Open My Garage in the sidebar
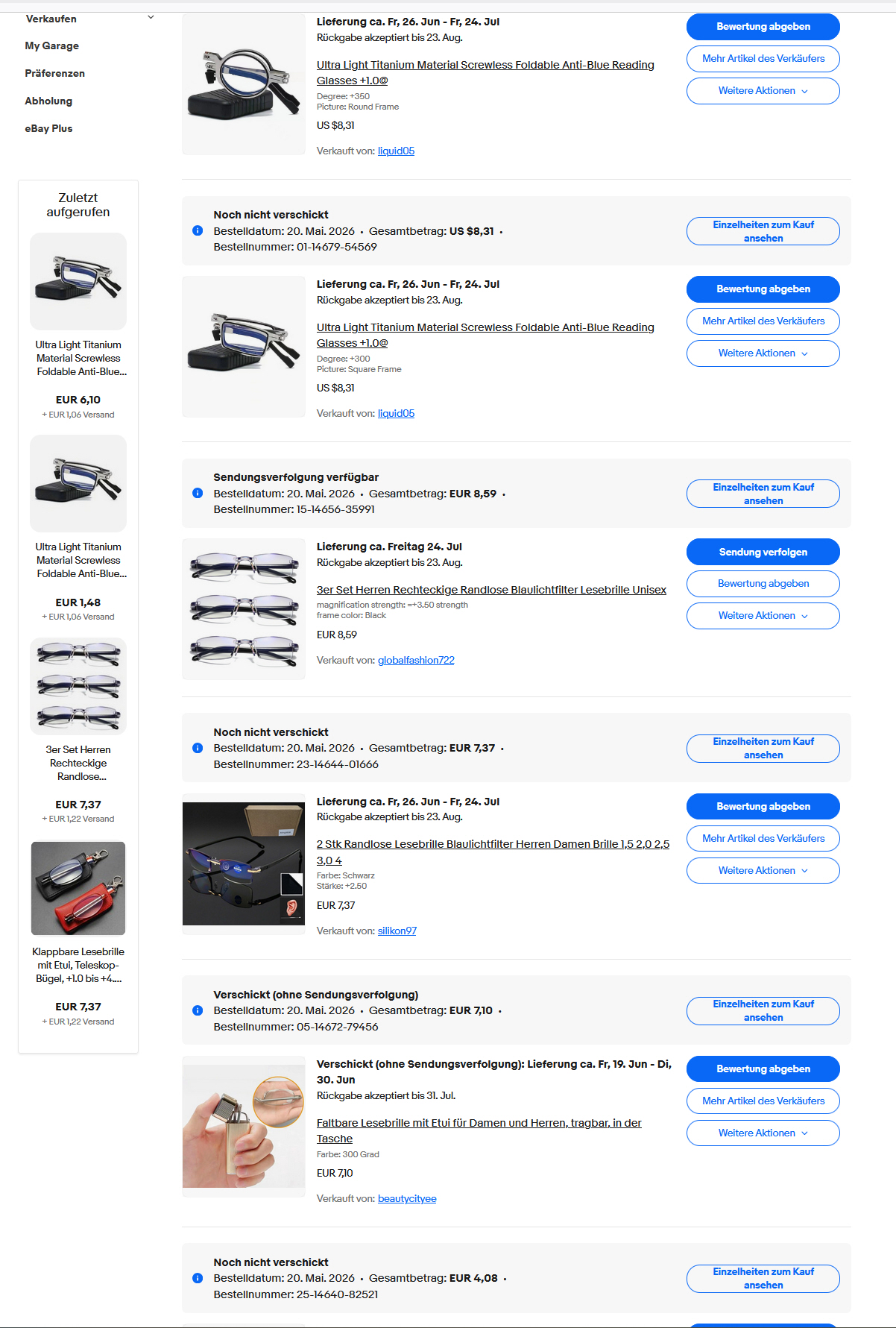Image resolution: width=896 pixels, height=1328 pixels. (x=51, y=45)
